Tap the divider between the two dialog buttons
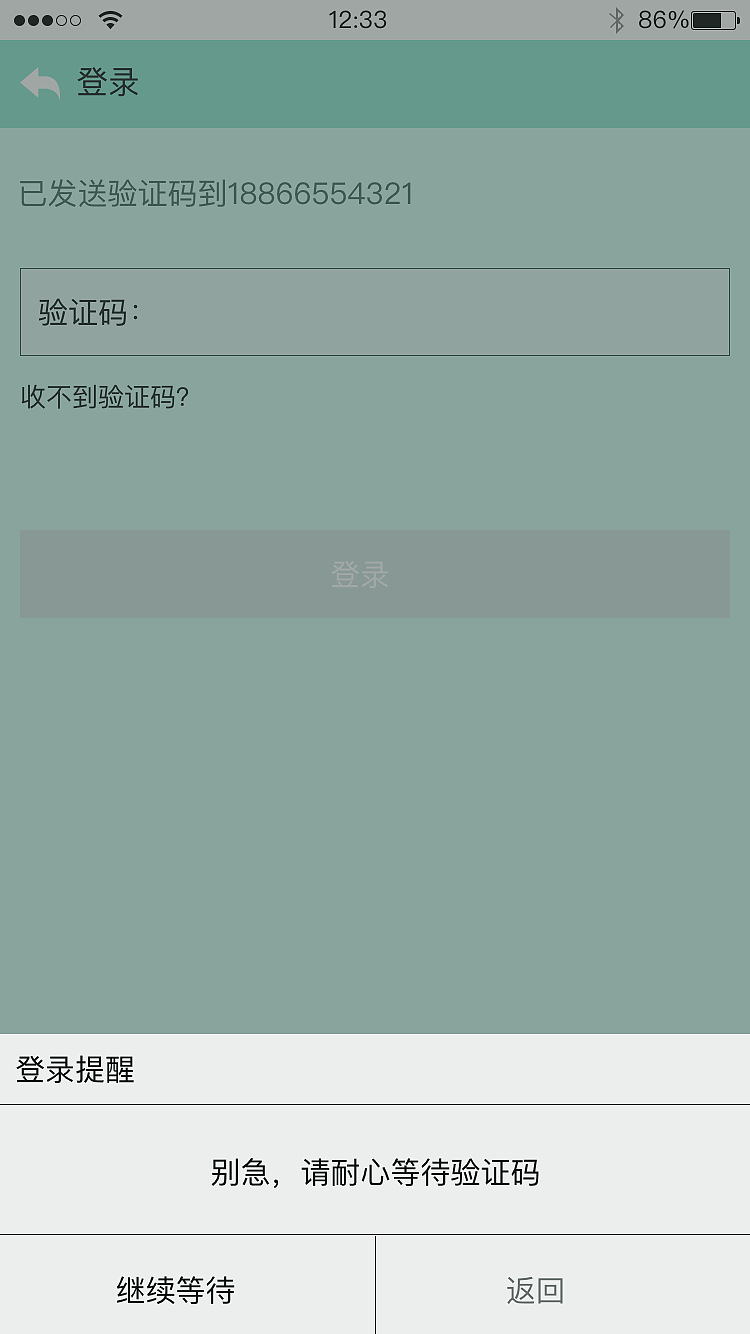This screenshot has width=750, height=1334. coord(375,1292)
